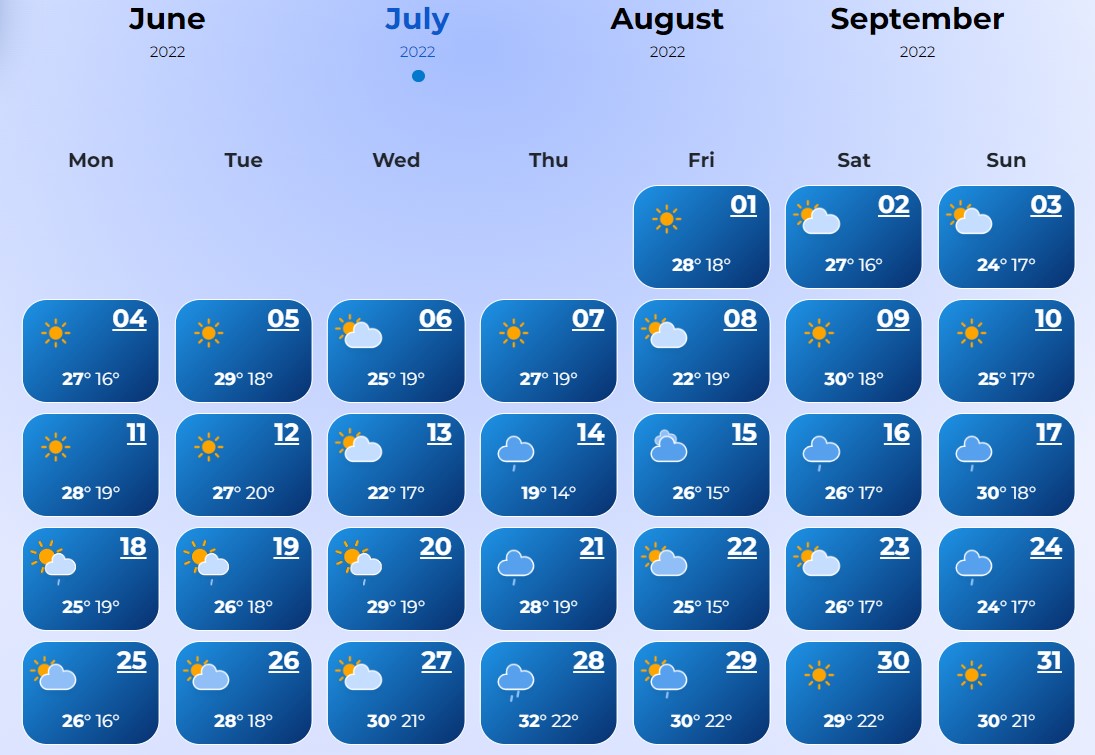
Task: Open the forecast for July 12
Action: coord(243,465)
